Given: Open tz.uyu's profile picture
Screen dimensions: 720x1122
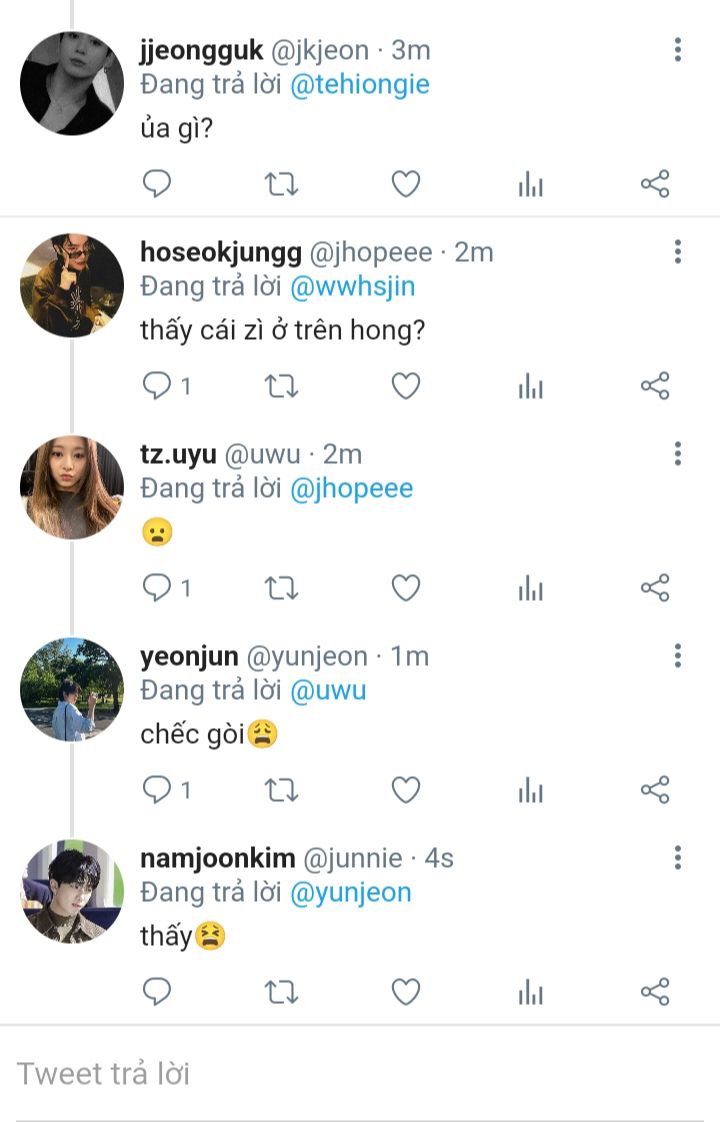Looking at the screenshot, I should click(x=71, y=487).
